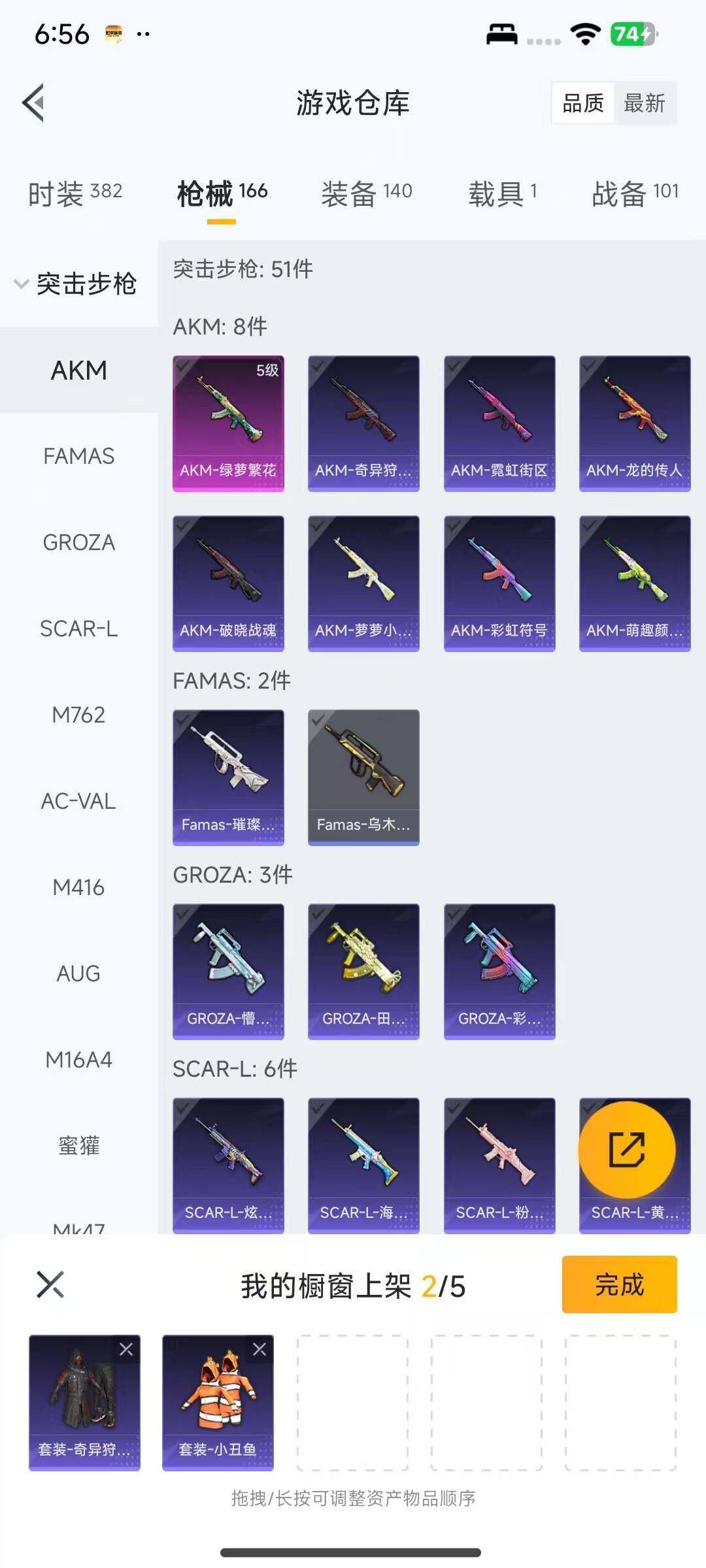Remove 套装-奇异狩 from the showcase
706x1568 pixels.
coord(126,1349)
